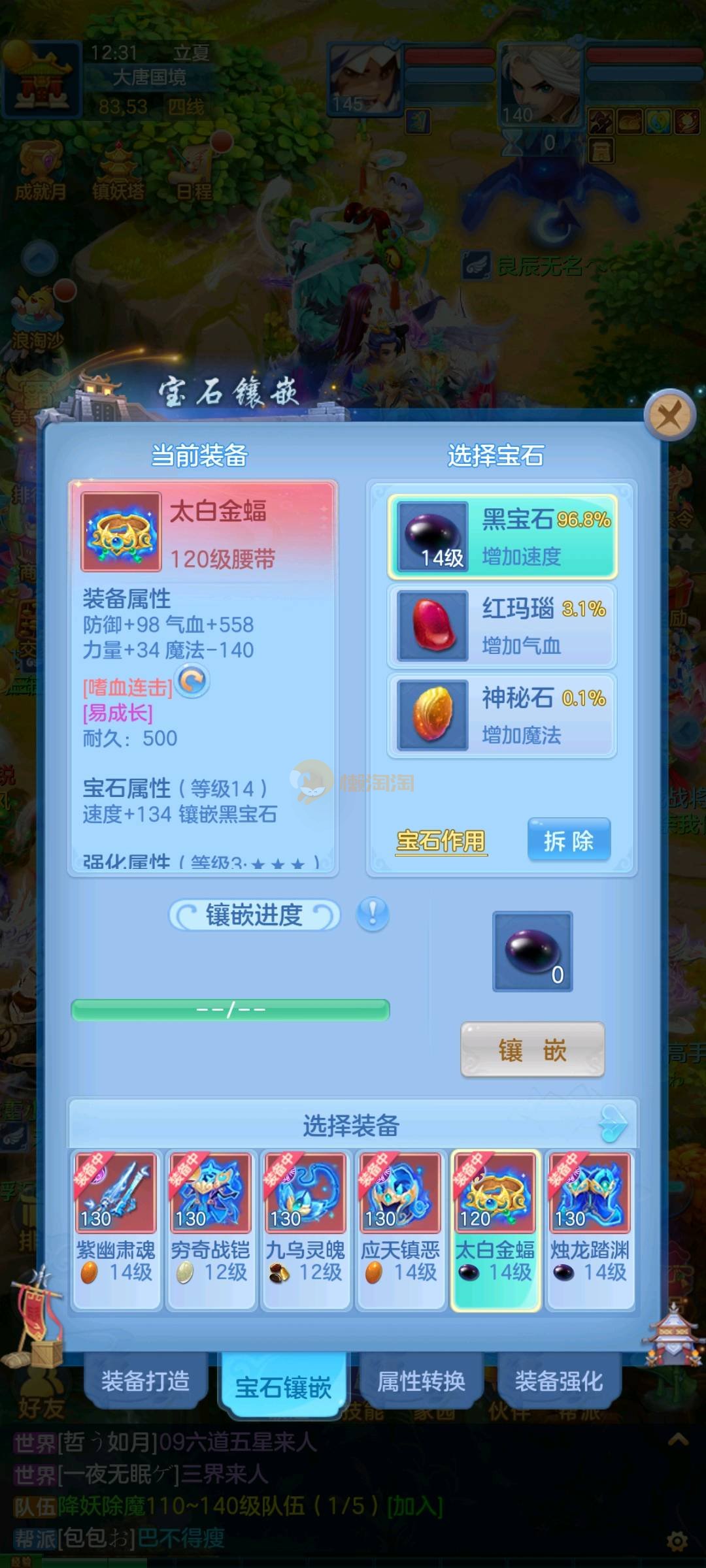706x1568 pixels.
Task: Refresh the 嗜血连击 special effect
Action: coord(193,681)
